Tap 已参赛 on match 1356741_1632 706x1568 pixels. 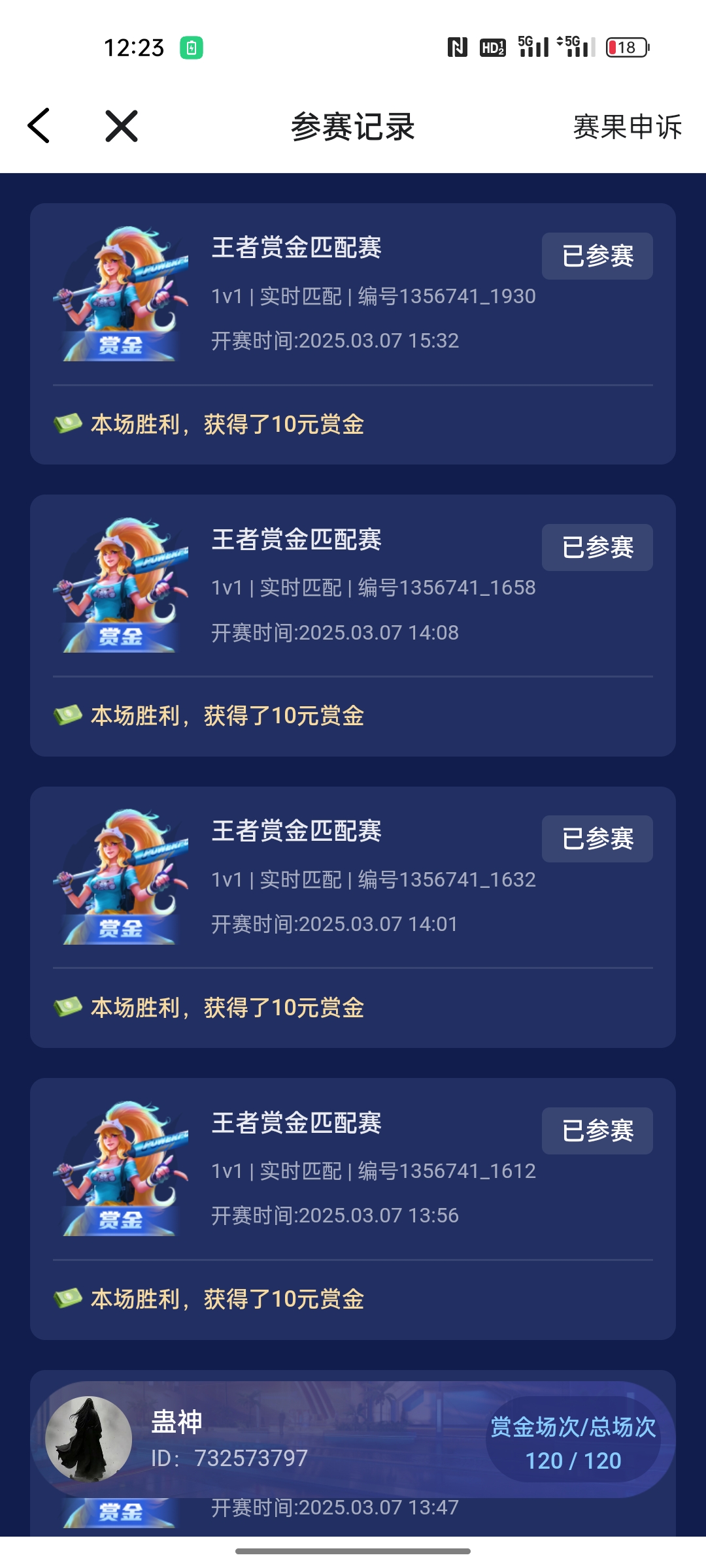coord(597,839)
